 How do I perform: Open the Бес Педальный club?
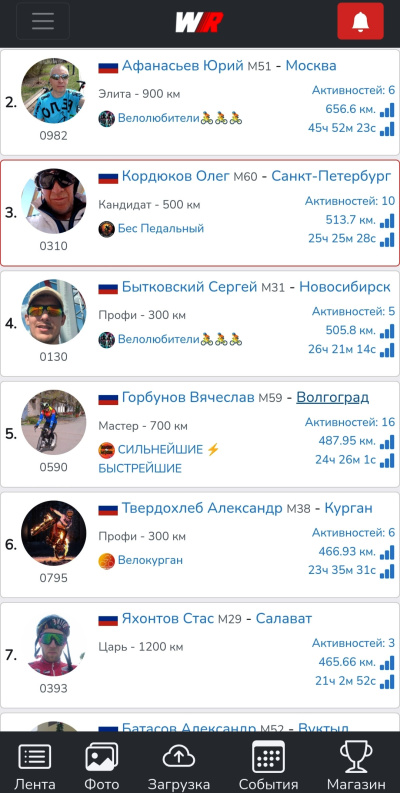pyautogui.click(x=161, y=229)
